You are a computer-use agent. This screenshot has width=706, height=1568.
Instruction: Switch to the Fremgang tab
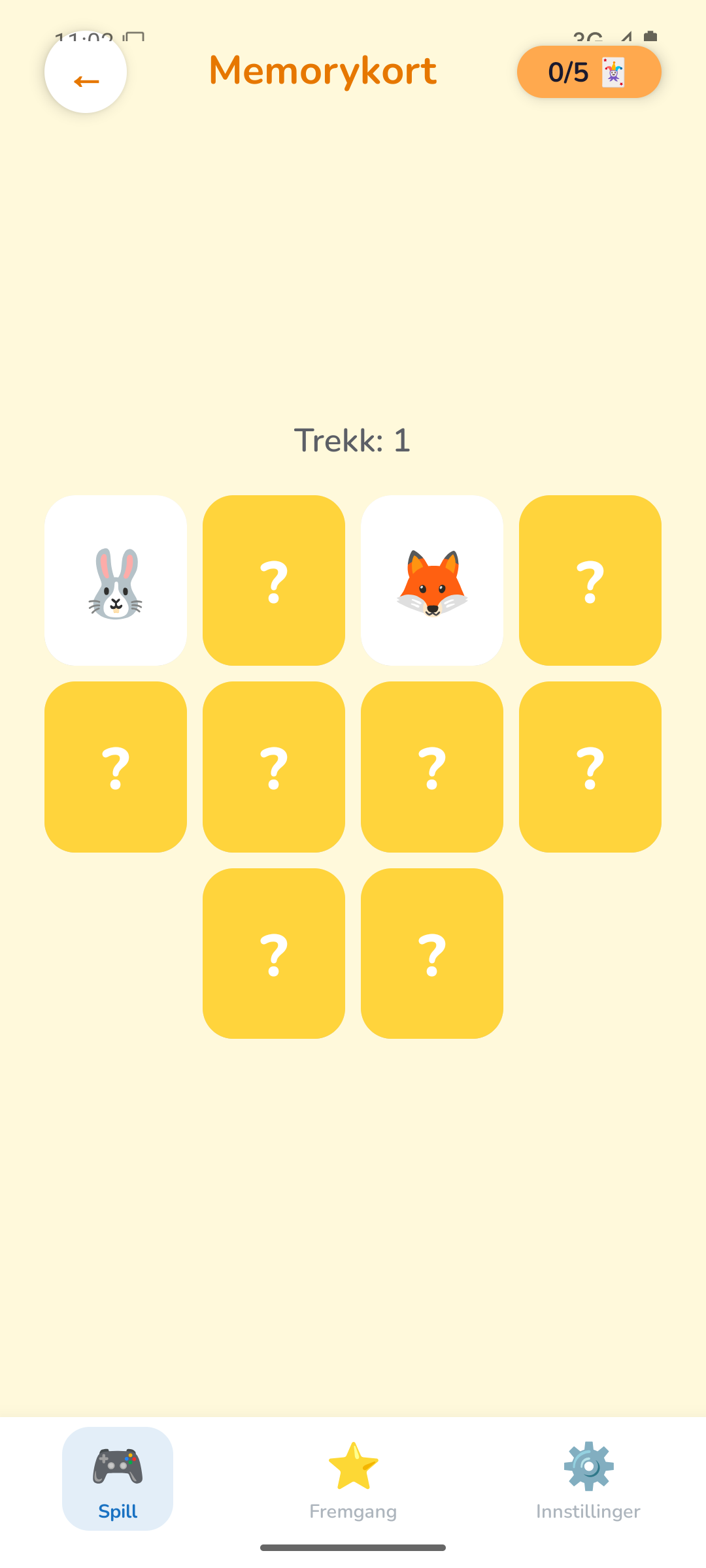click(x=353, y=1478)
